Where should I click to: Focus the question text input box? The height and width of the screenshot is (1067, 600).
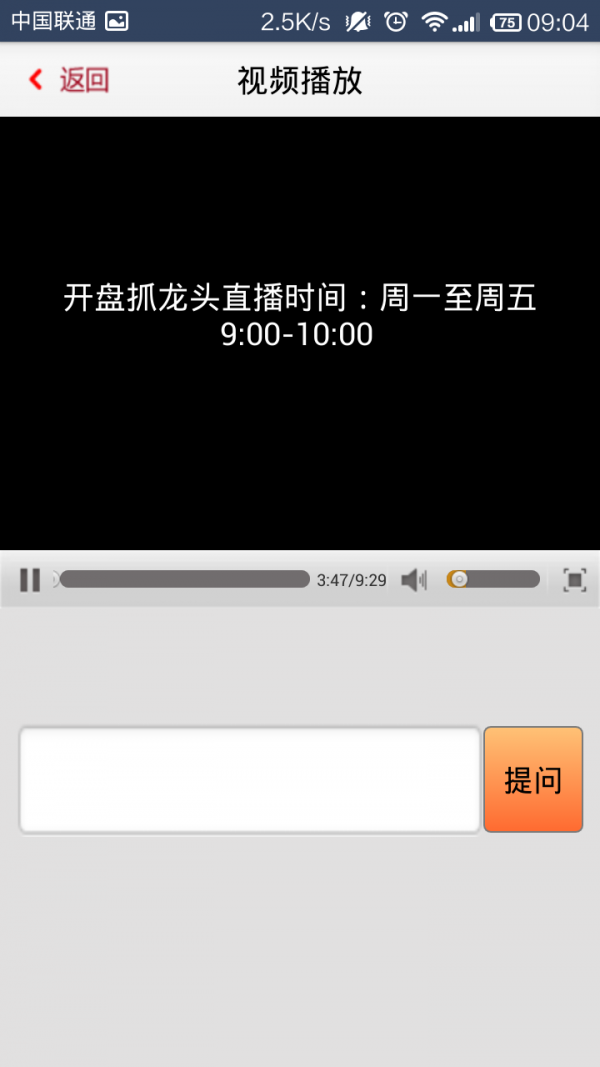(250, 780)
